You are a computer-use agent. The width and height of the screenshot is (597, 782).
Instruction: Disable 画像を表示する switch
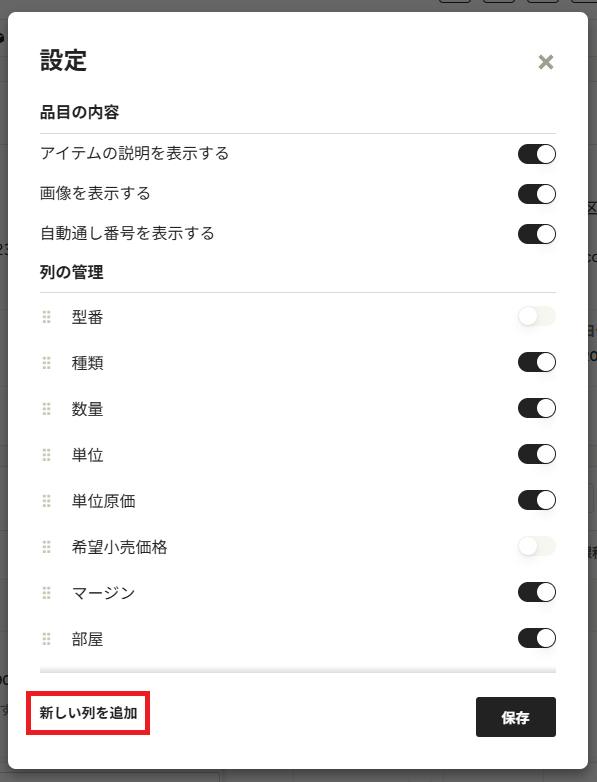point(537,194)
